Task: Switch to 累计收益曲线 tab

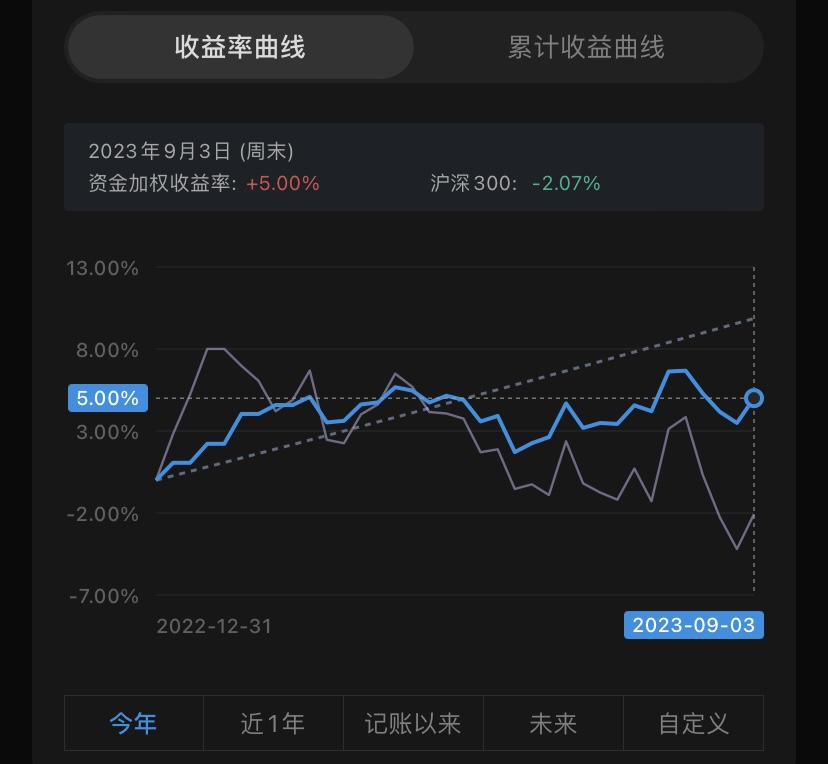Action: (x=586, y=47)
